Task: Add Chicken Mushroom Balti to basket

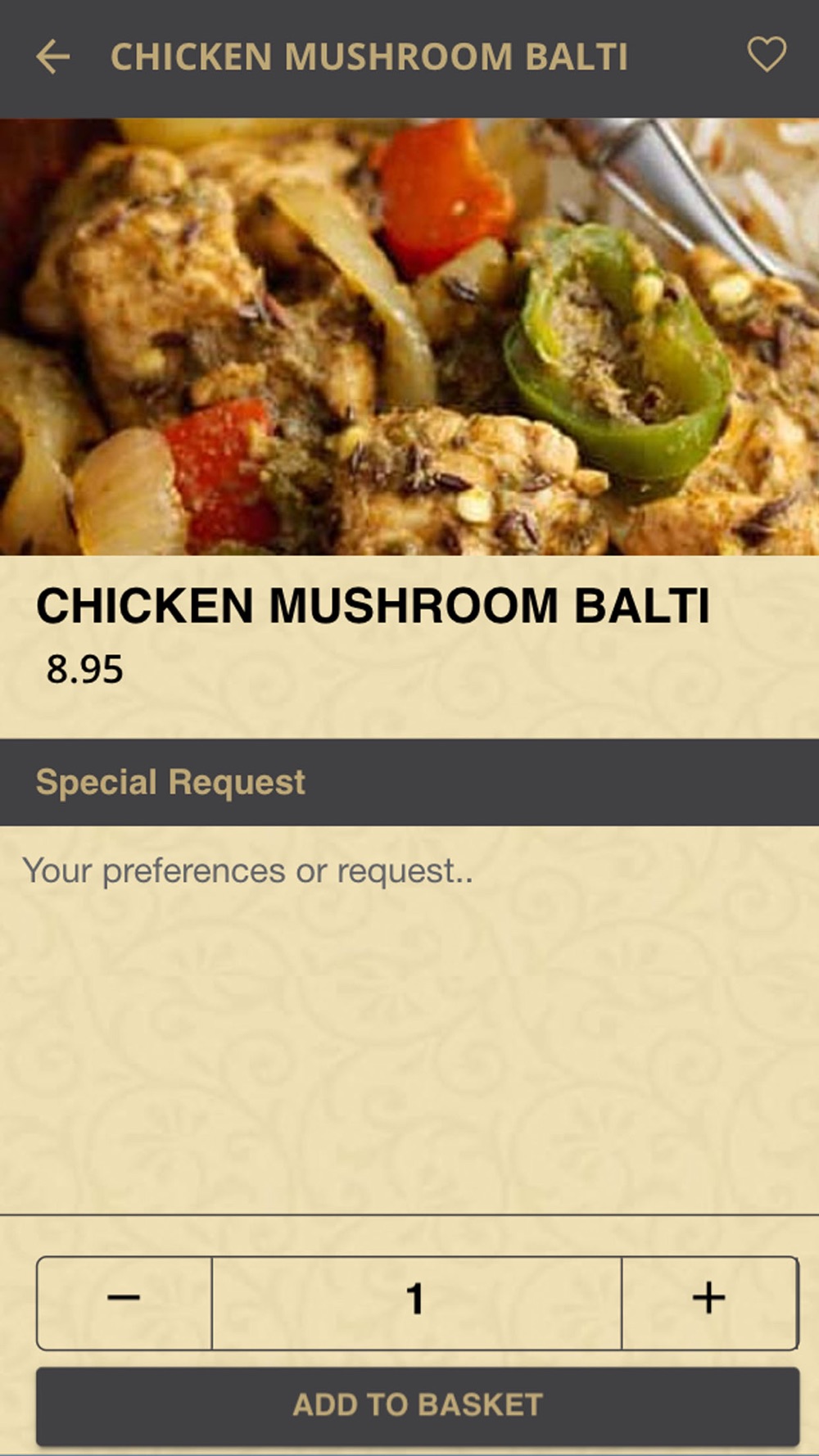Action: (x=418, y=1405)
